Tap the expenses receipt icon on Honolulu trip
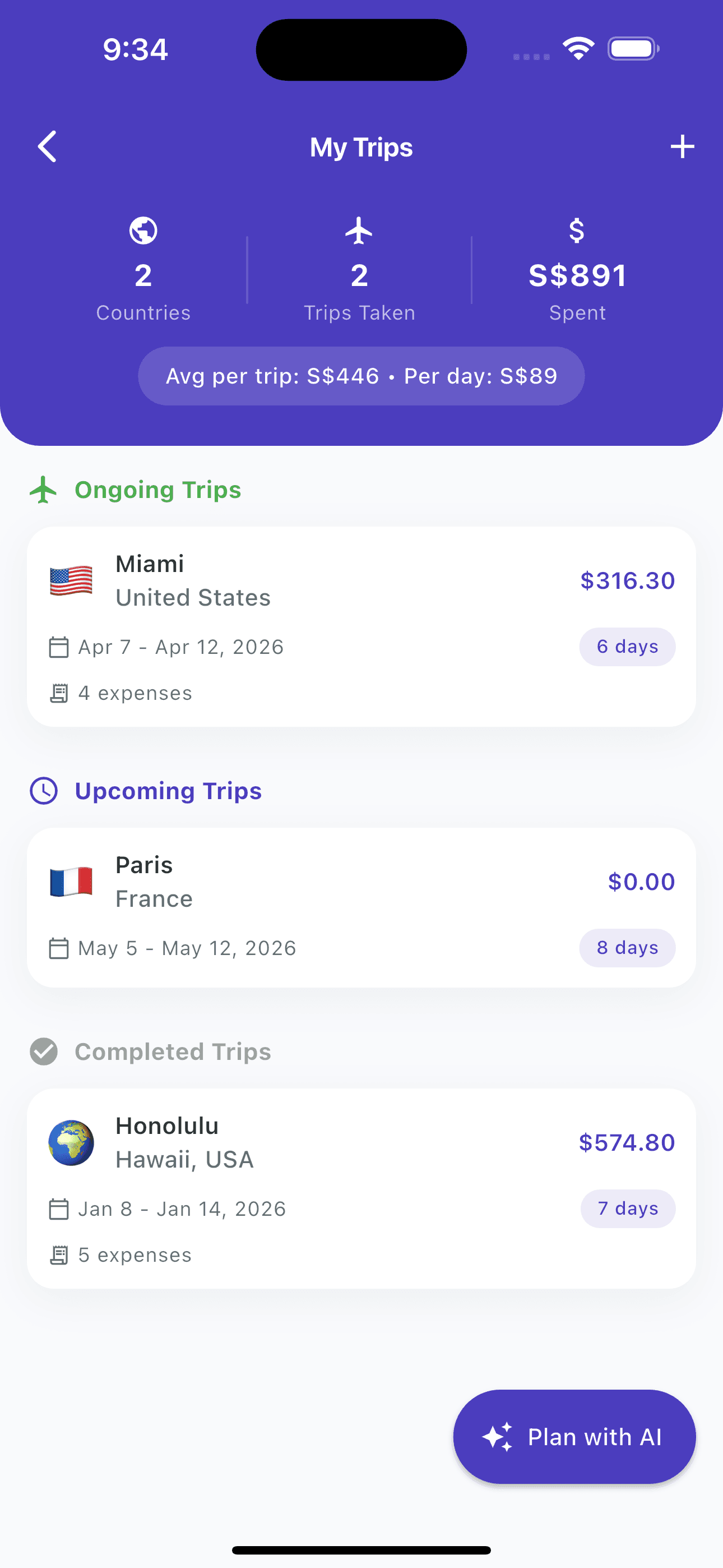 pyautogui.click(x=59, y=1254)
